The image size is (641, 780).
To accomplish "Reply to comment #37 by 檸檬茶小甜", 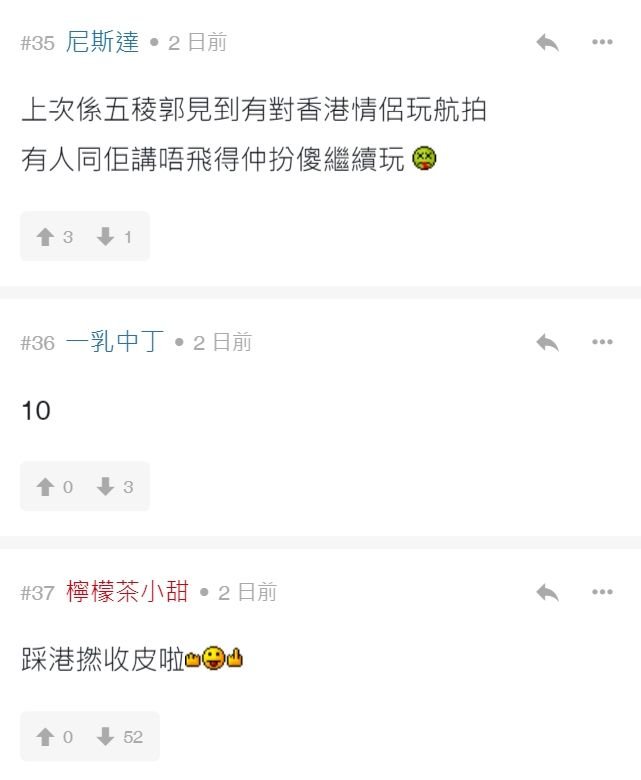I will point(547,592).
